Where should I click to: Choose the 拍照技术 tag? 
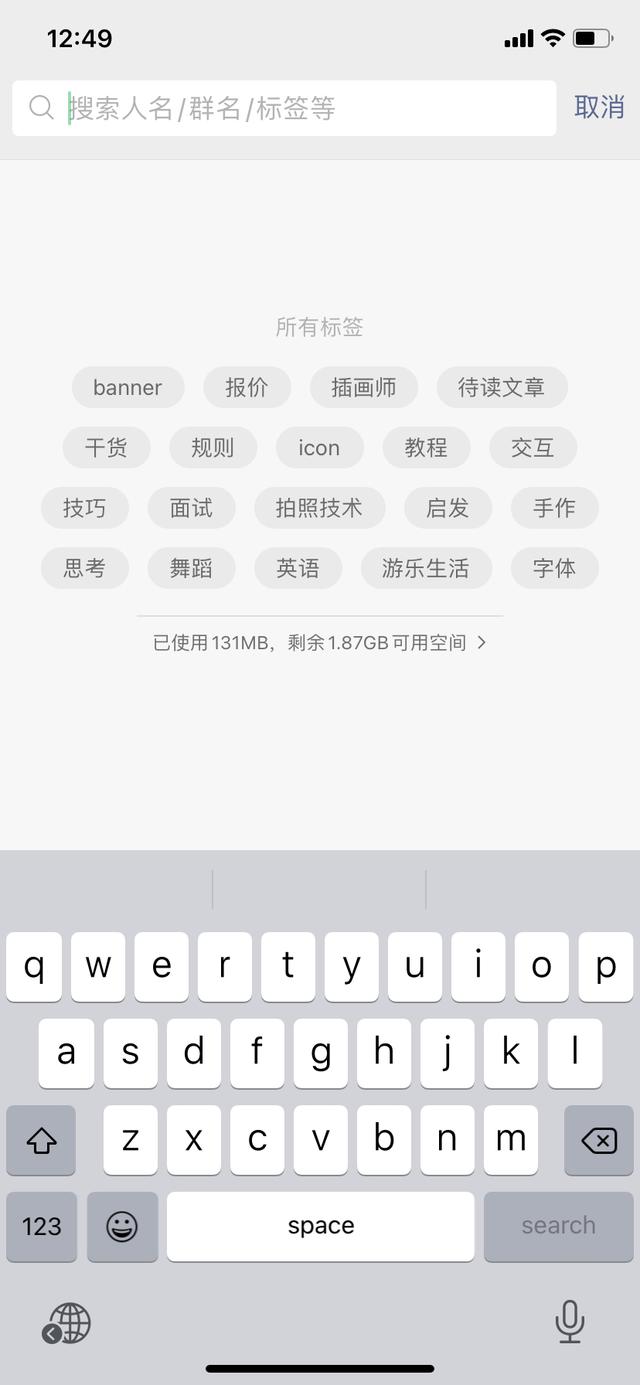pos(319,507)
